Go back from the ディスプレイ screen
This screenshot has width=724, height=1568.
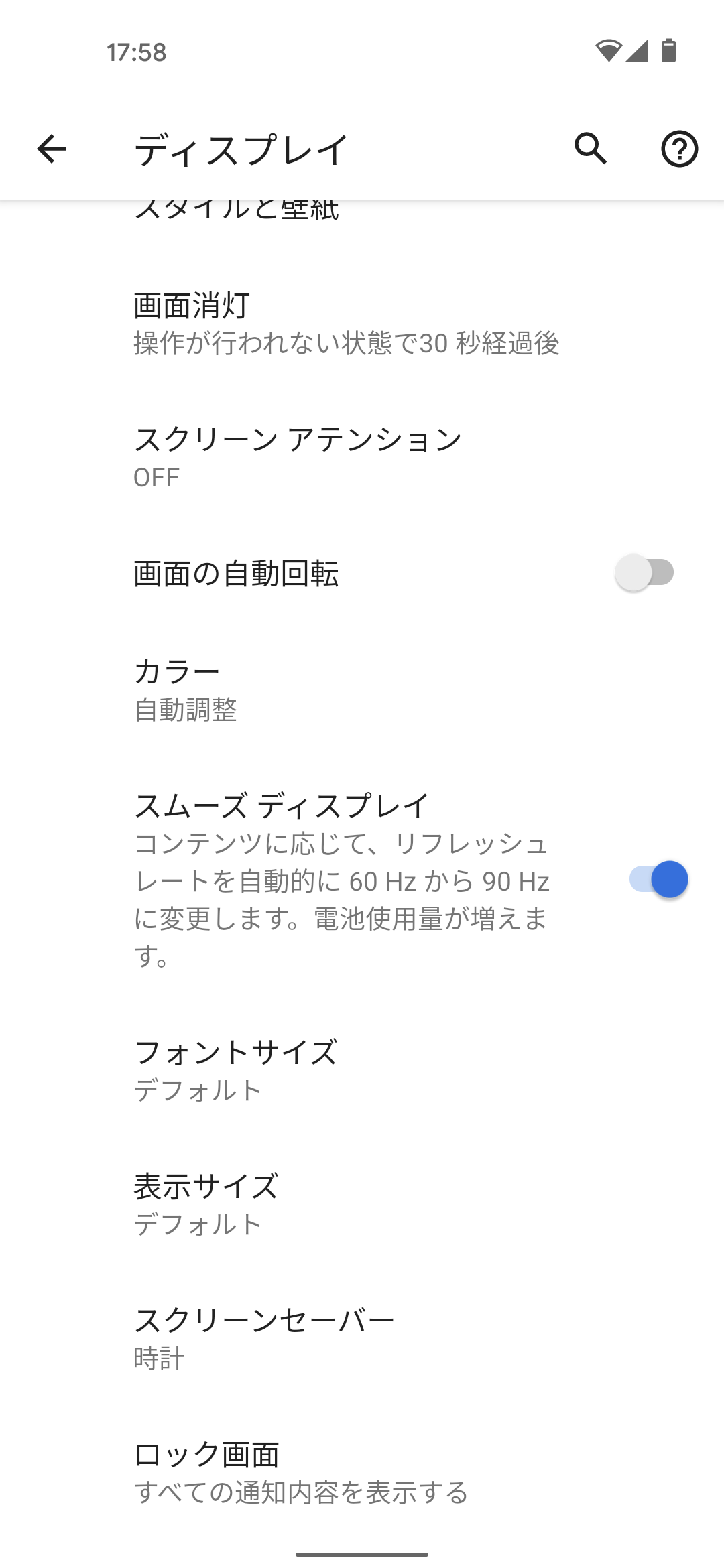(x=52, y=149)
